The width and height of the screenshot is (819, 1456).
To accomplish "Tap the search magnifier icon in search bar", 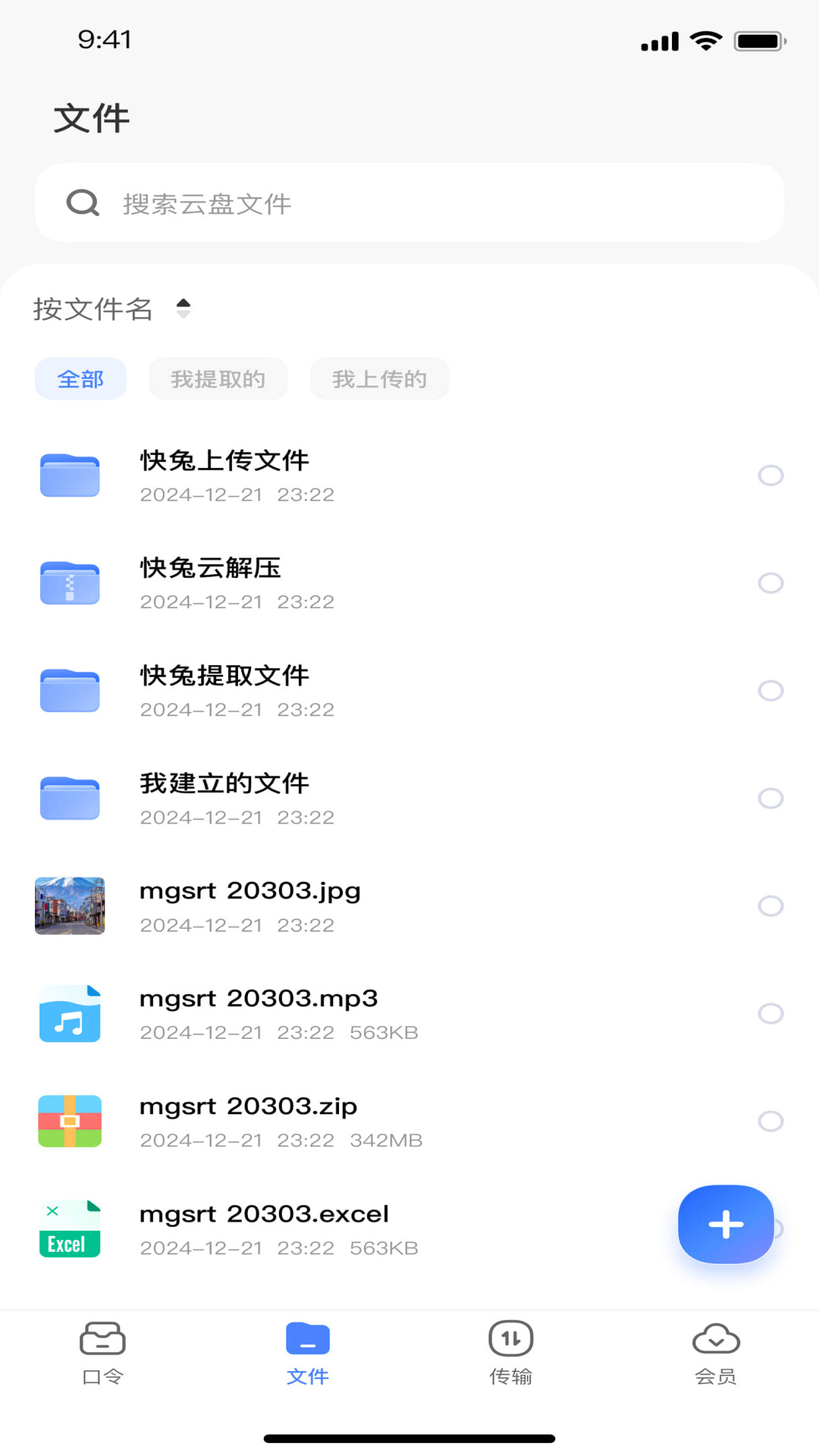I will click(x=82, y=202).
